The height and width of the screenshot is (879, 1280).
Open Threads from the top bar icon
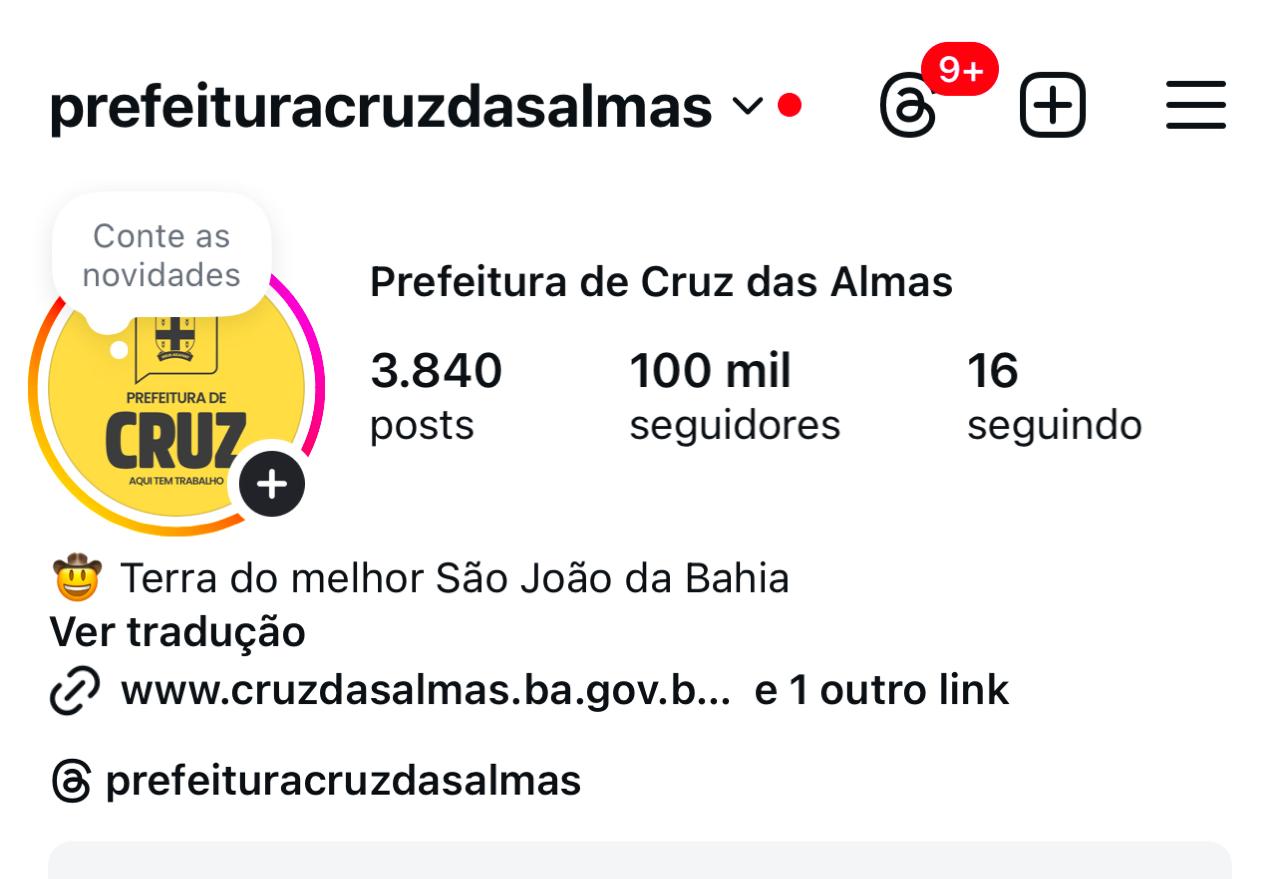coord(908,105)
